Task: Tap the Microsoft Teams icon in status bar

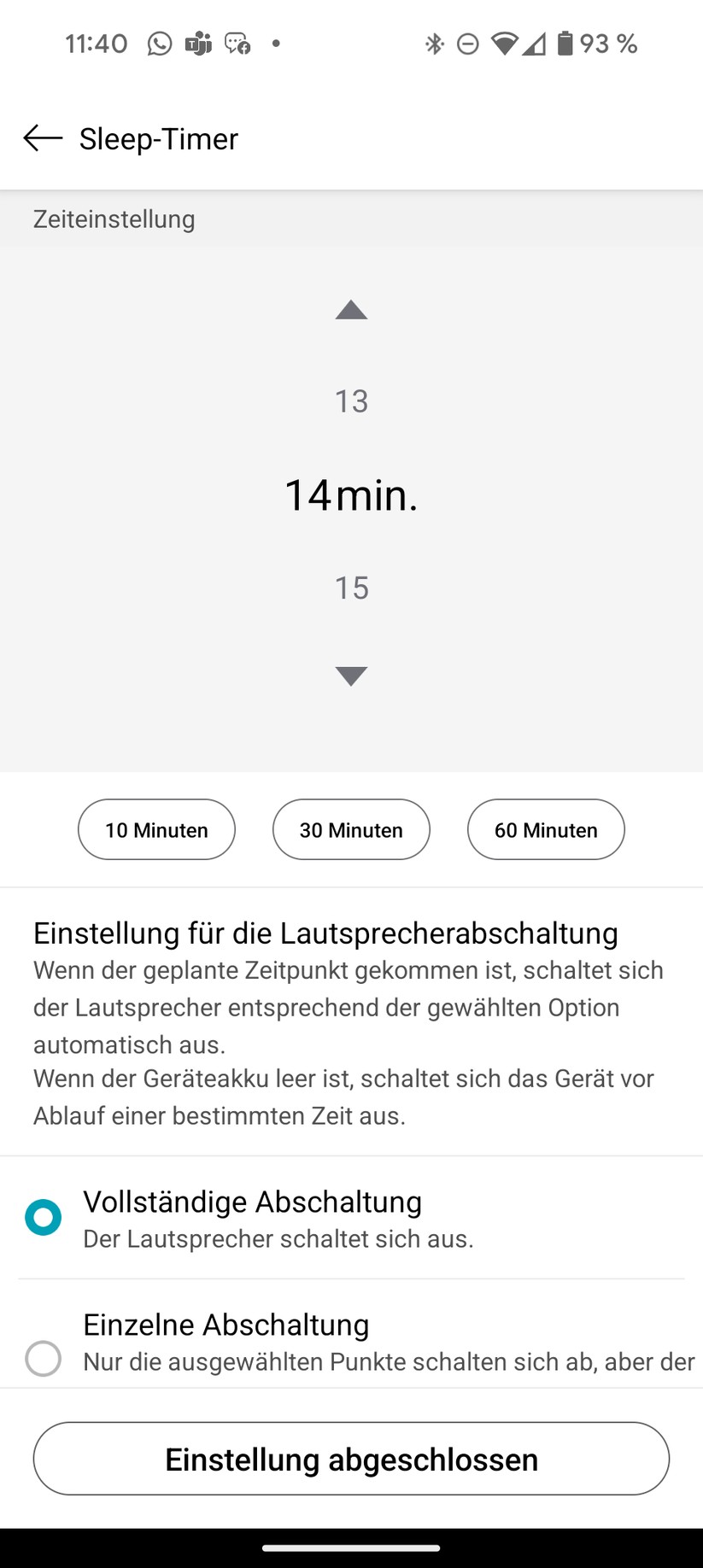Action: click(x=197, y=44)
